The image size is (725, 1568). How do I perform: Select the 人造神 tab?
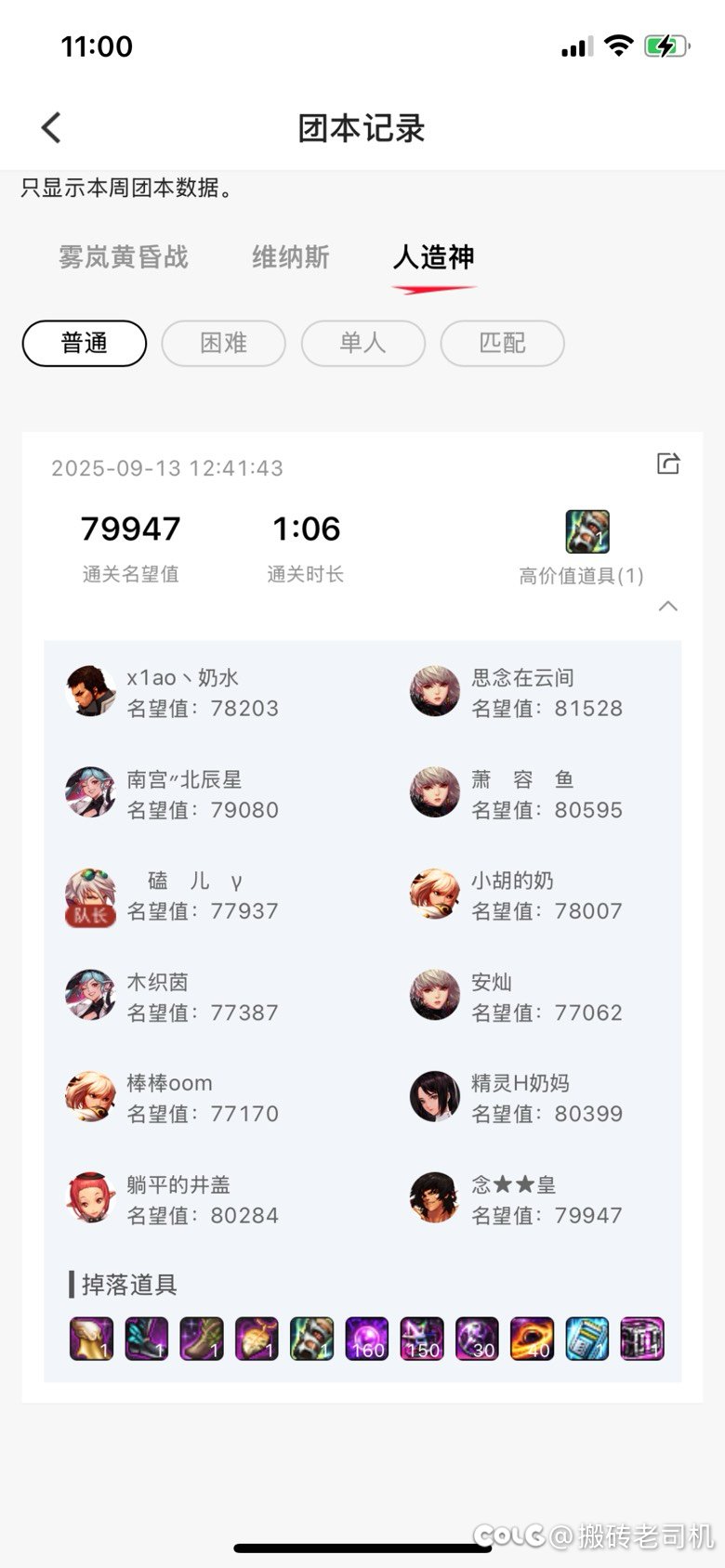tap(433, 257)
